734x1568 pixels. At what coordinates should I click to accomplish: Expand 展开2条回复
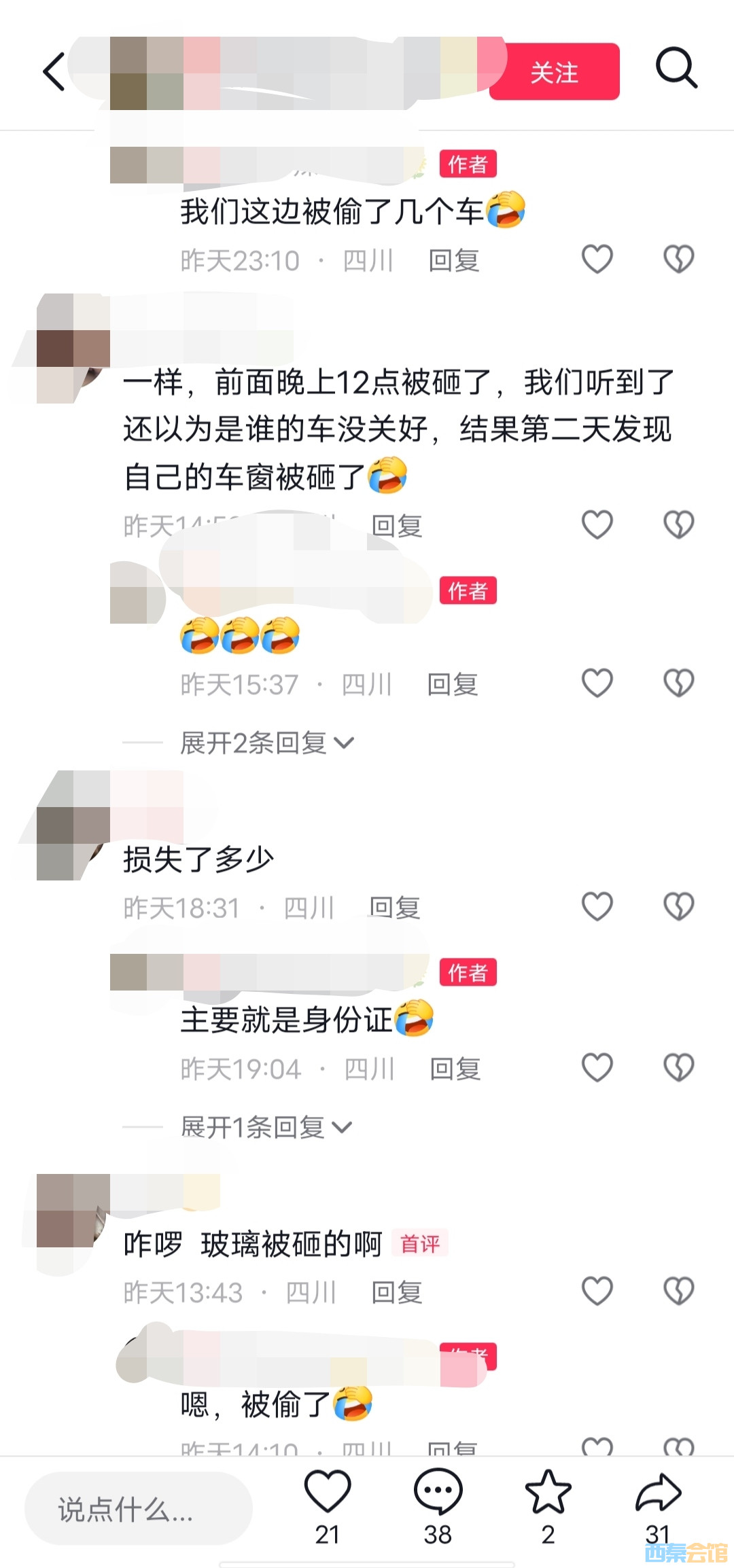click(266, 743)
